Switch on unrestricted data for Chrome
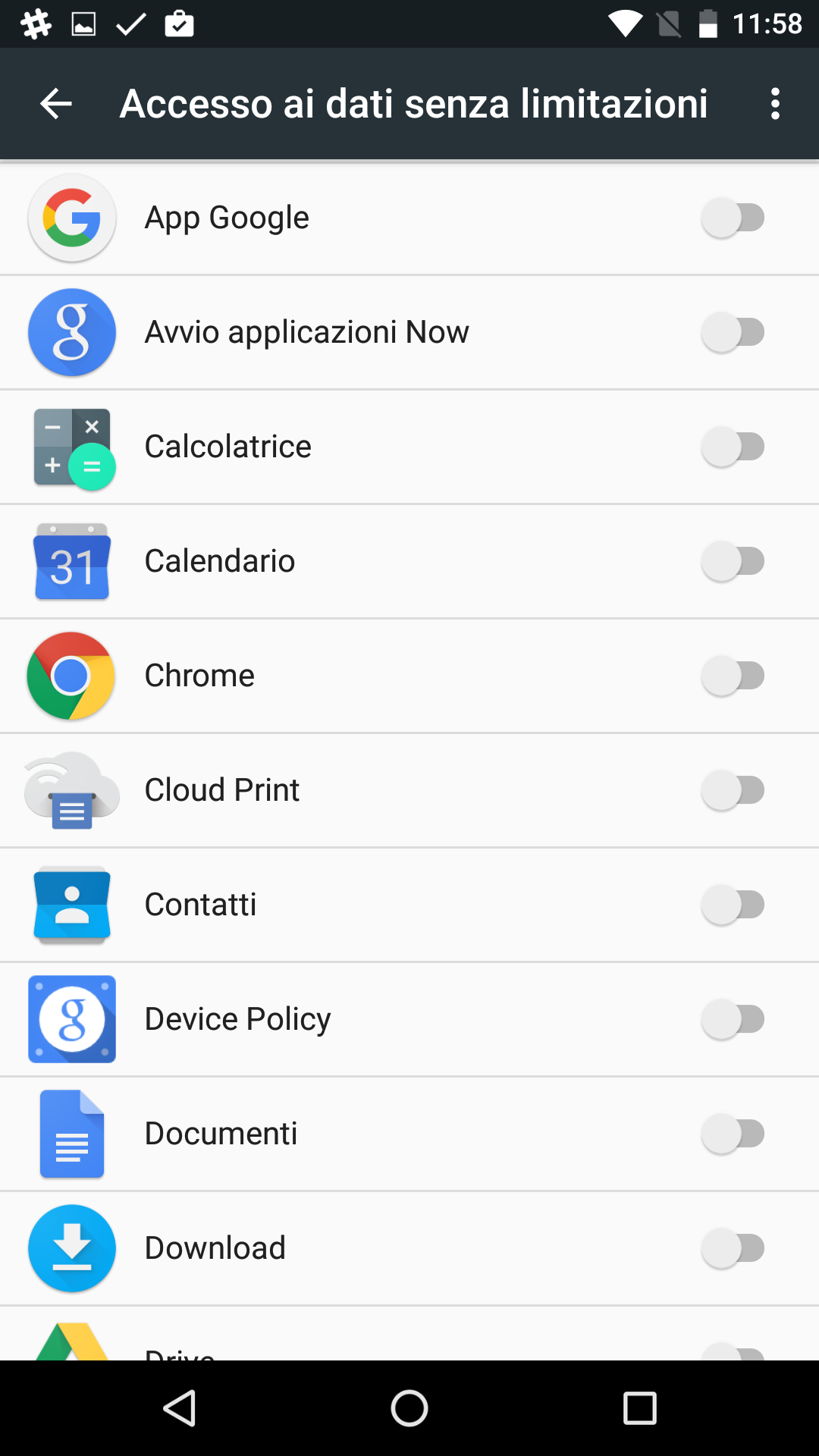 (x=733, y=676)
